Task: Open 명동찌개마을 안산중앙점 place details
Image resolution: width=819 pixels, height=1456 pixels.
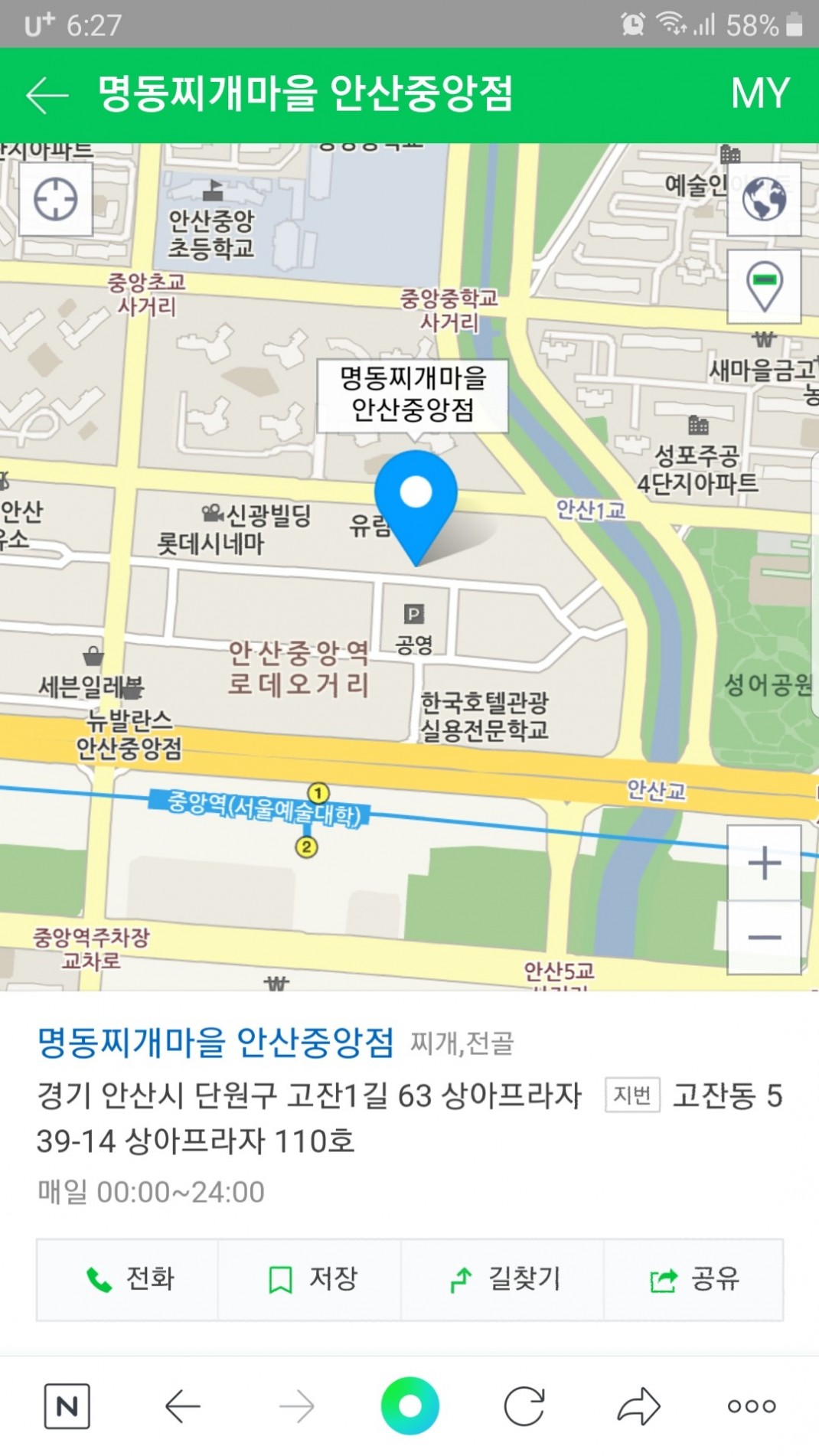Action: point(215,1042)
